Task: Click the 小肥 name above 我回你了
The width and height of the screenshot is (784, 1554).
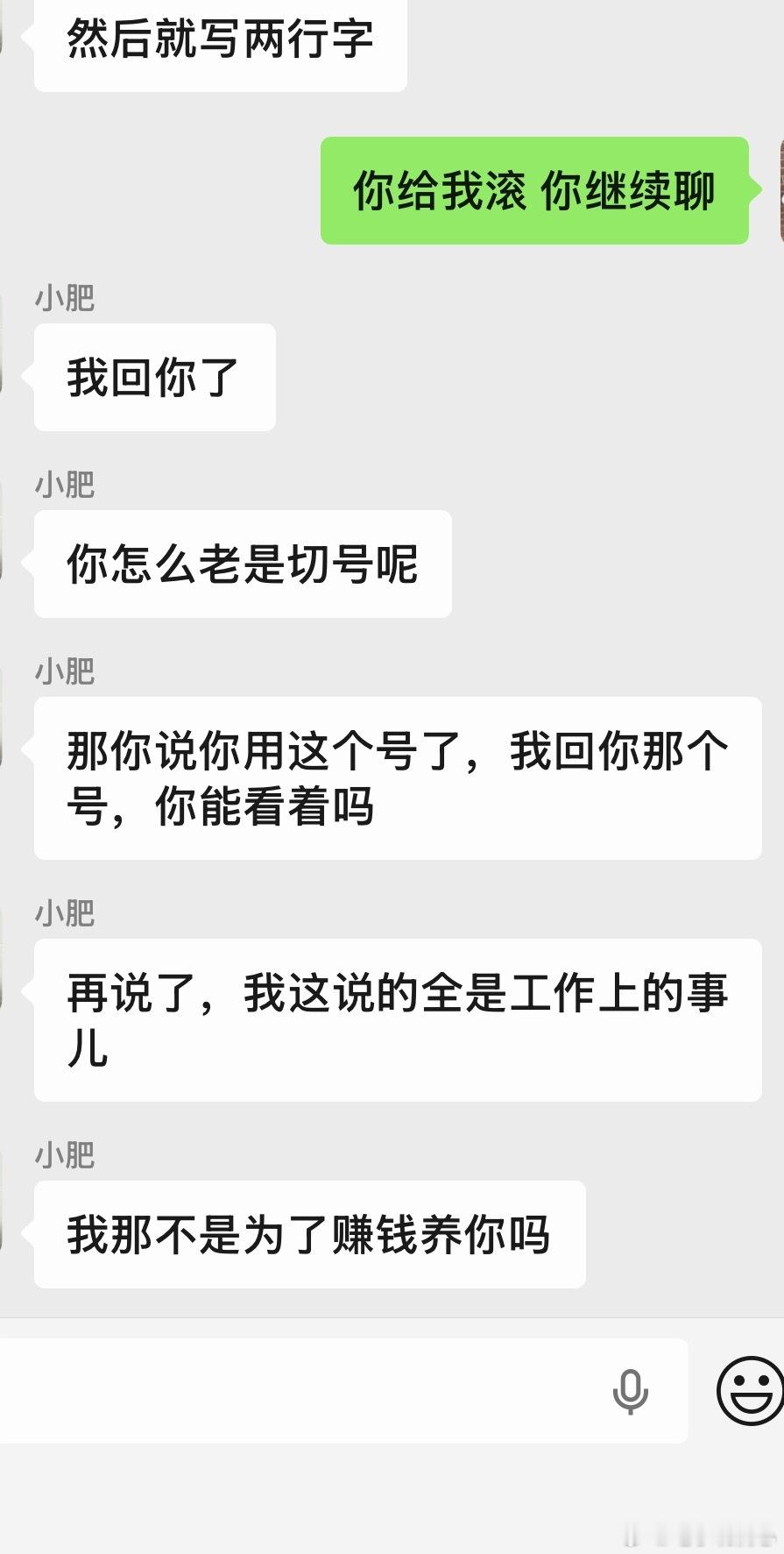Action: click(66, 298)
